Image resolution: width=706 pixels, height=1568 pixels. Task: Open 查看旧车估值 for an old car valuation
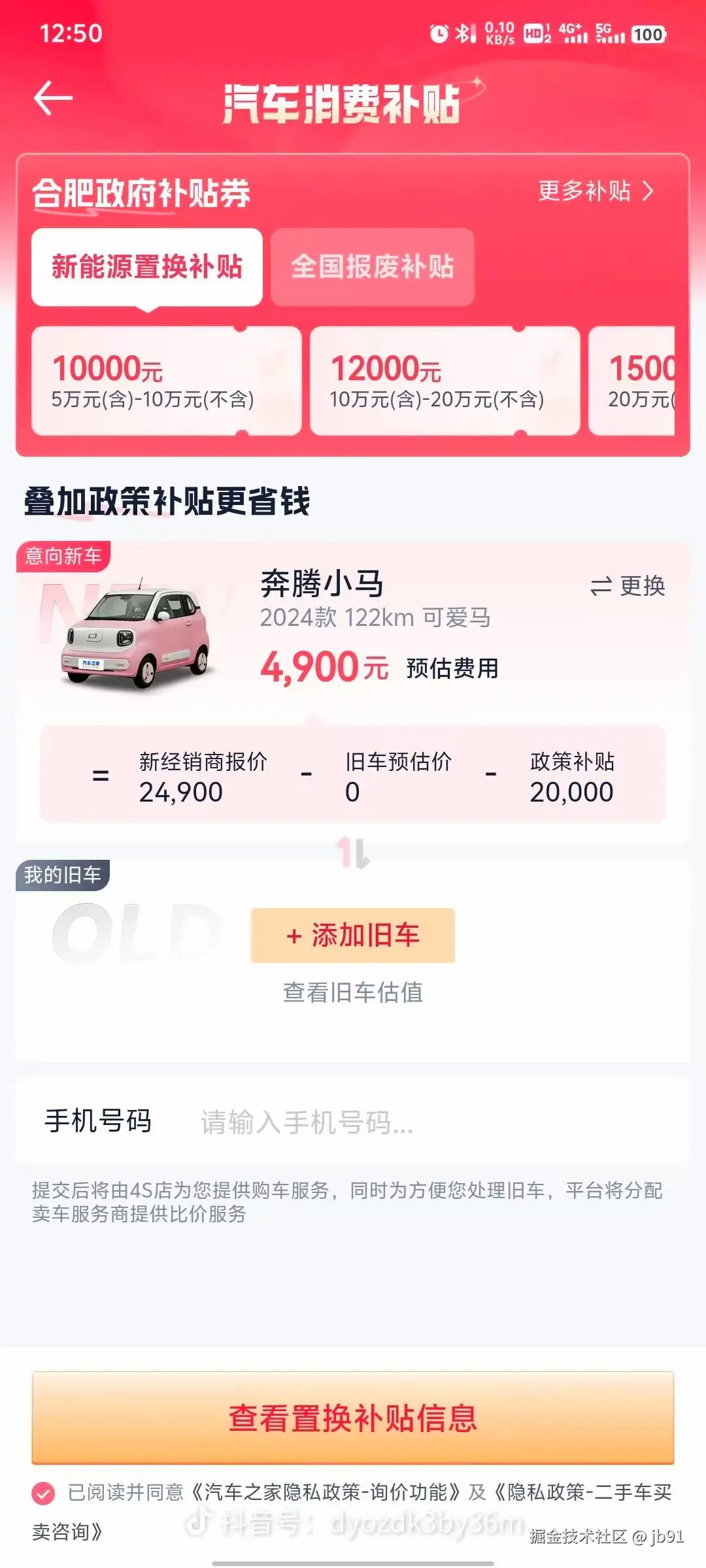tap(353, 992)
